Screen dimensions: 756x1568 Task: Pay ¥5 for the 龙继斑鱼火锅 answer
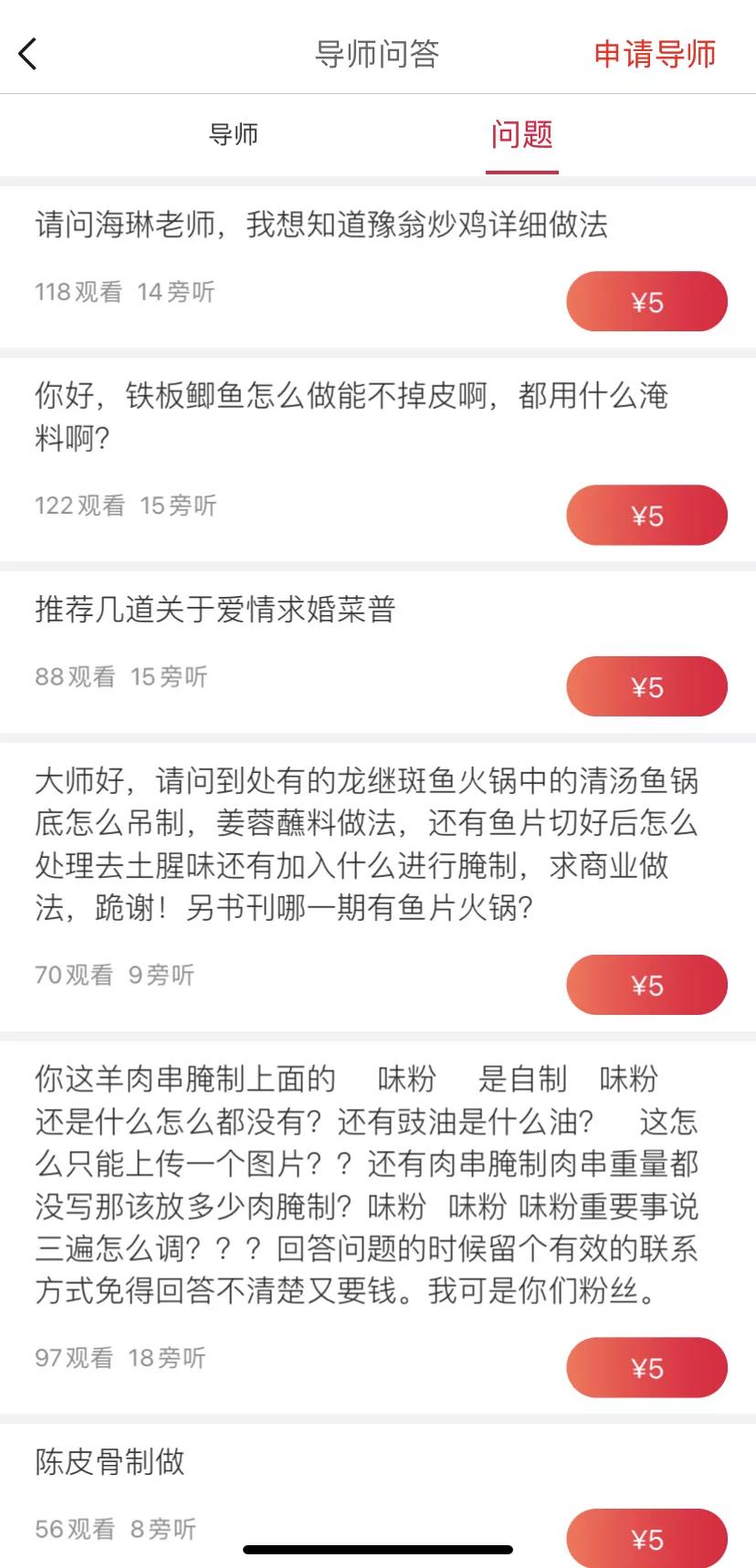click(x=646, y=985)
